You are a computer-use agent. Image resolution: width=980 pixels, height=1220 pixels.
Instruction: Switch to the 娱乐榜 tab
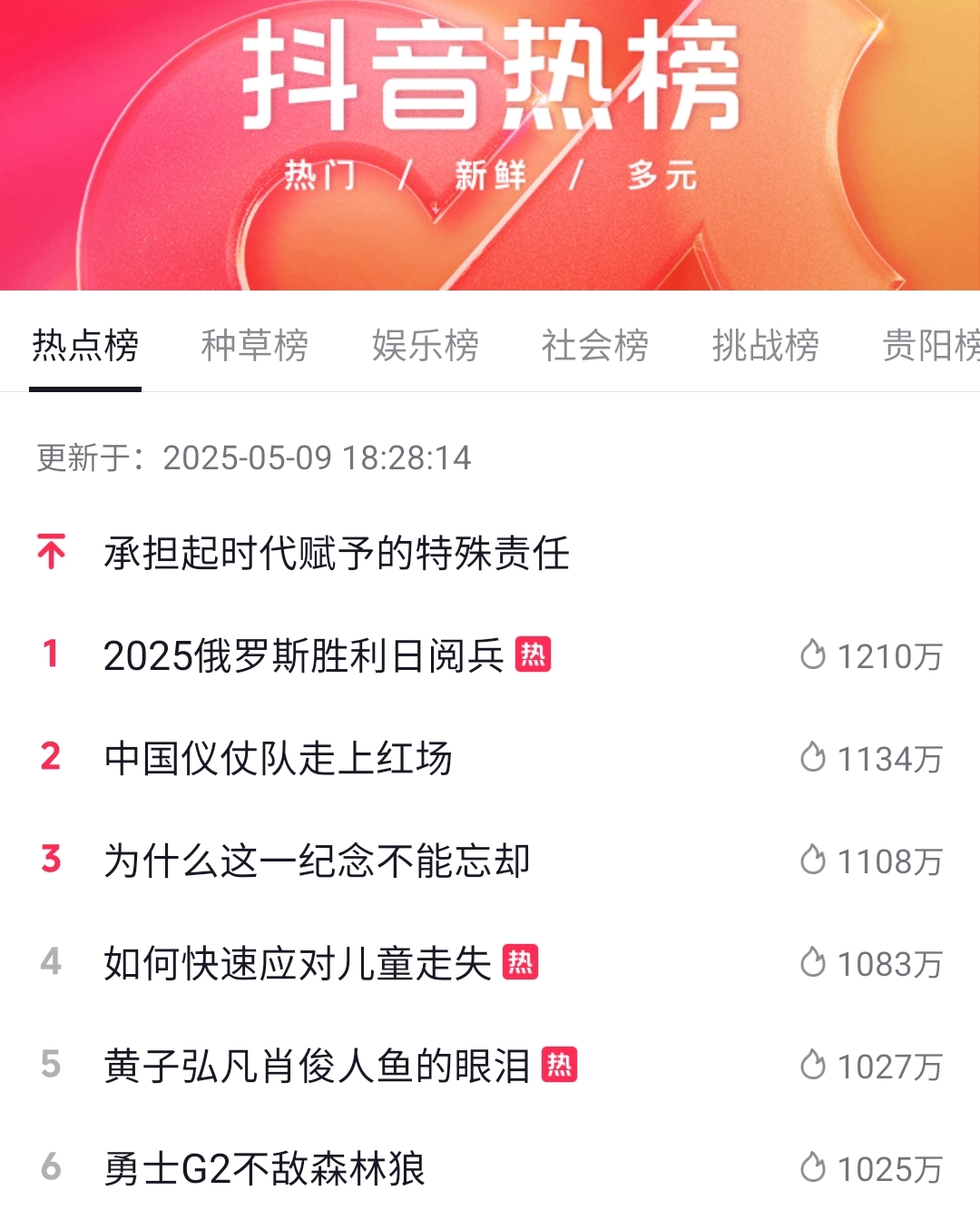point(425,346)
